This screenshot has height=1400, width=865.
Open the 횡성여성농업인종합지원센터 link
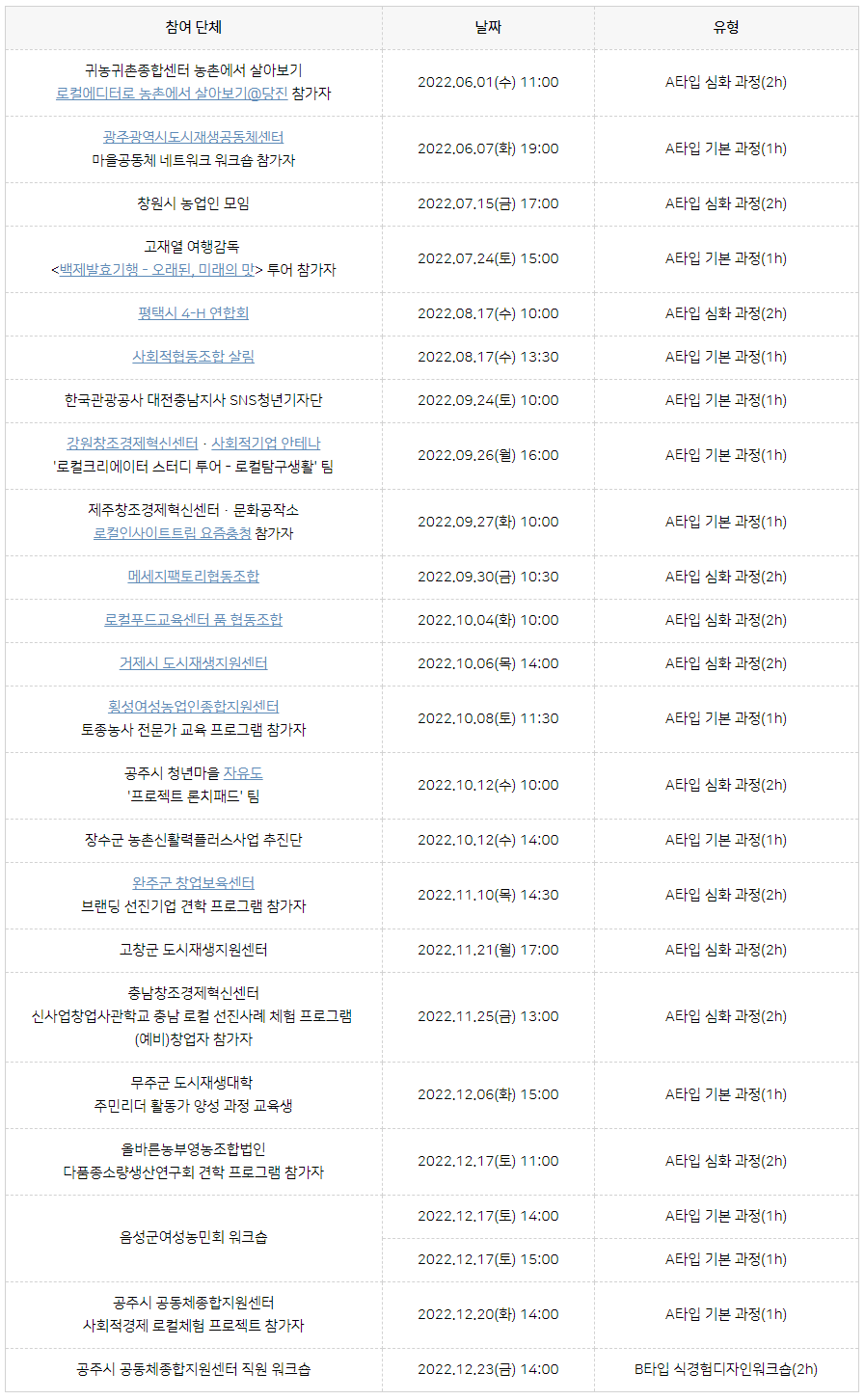pyautogui.click(x=193, y=707)
